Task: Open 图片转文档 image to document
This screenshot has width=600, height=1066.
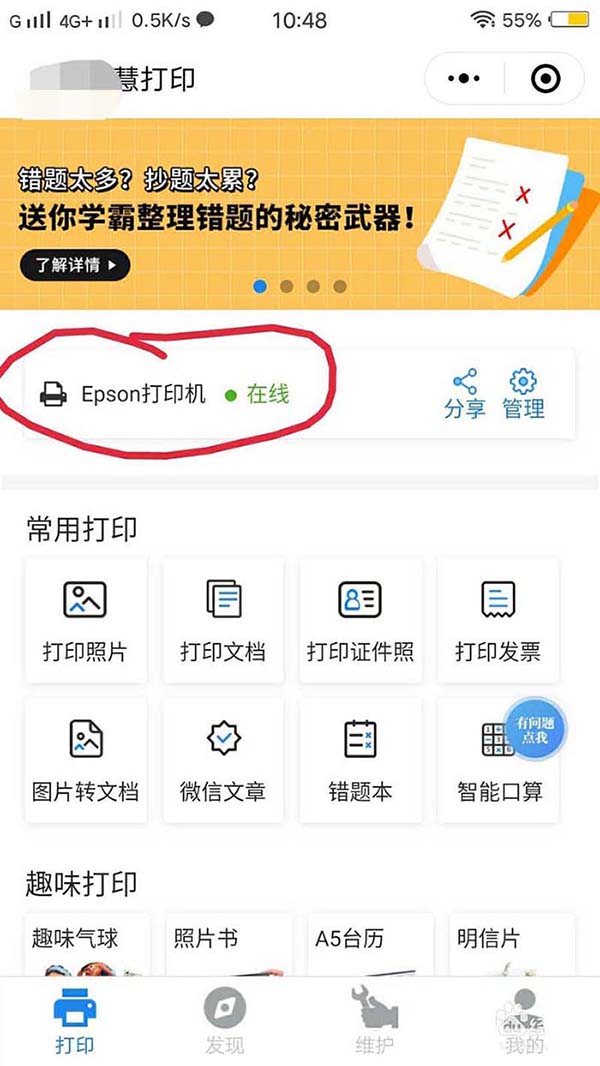Action: point(85,760)
